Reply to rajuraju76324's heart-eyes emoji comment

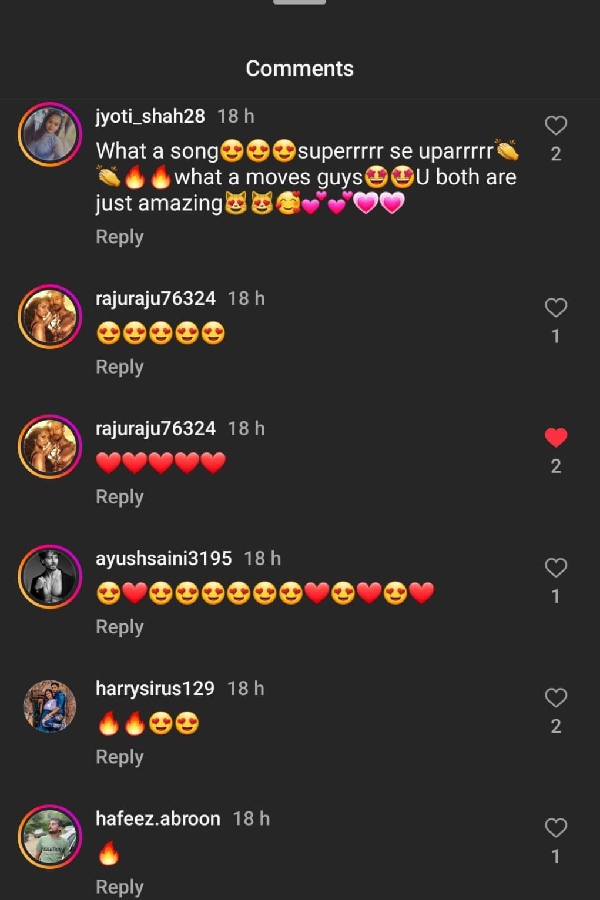tap(119, 367)
